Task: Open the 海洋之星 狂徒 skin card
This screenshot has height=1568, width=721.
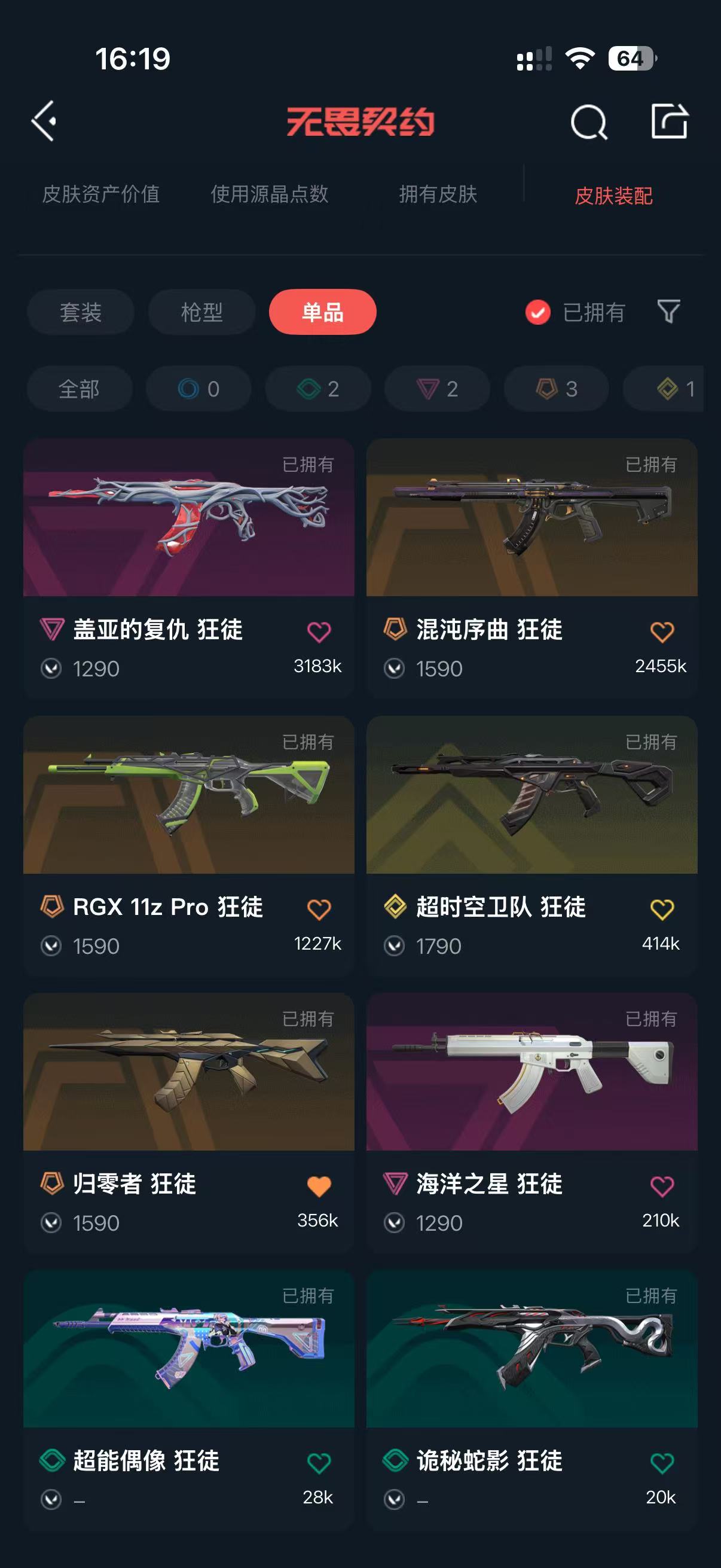Action: point(531,1122)
